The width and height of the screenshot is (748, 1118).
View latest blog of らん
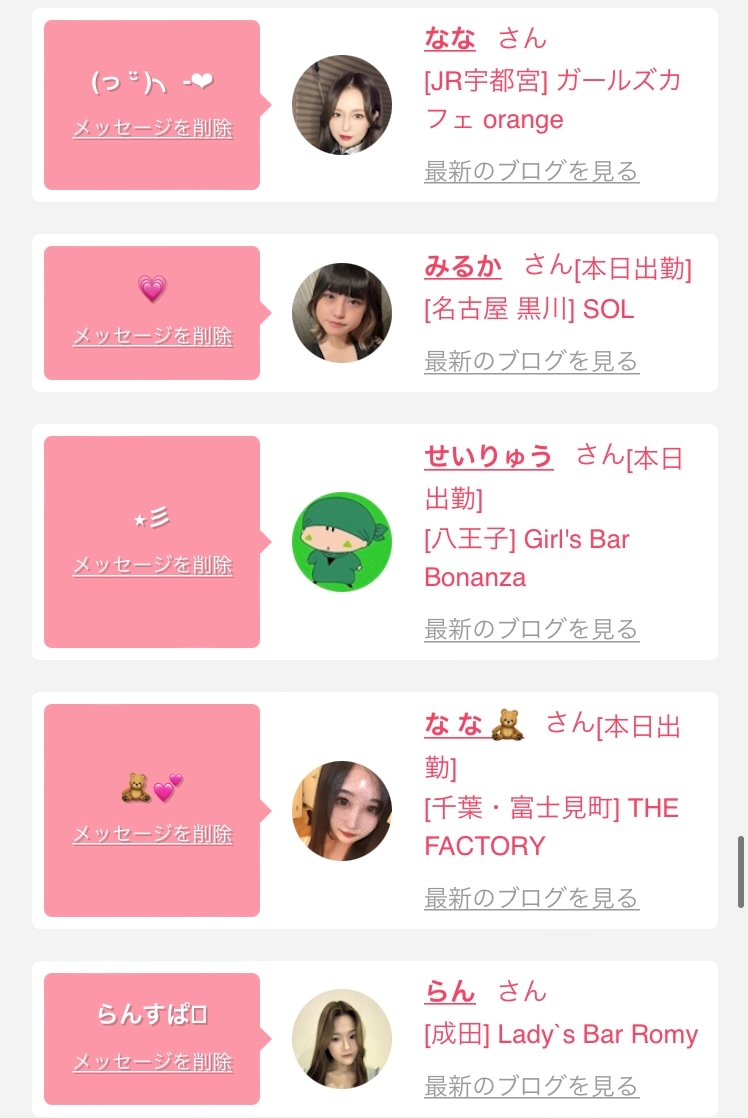point(531,1085)
